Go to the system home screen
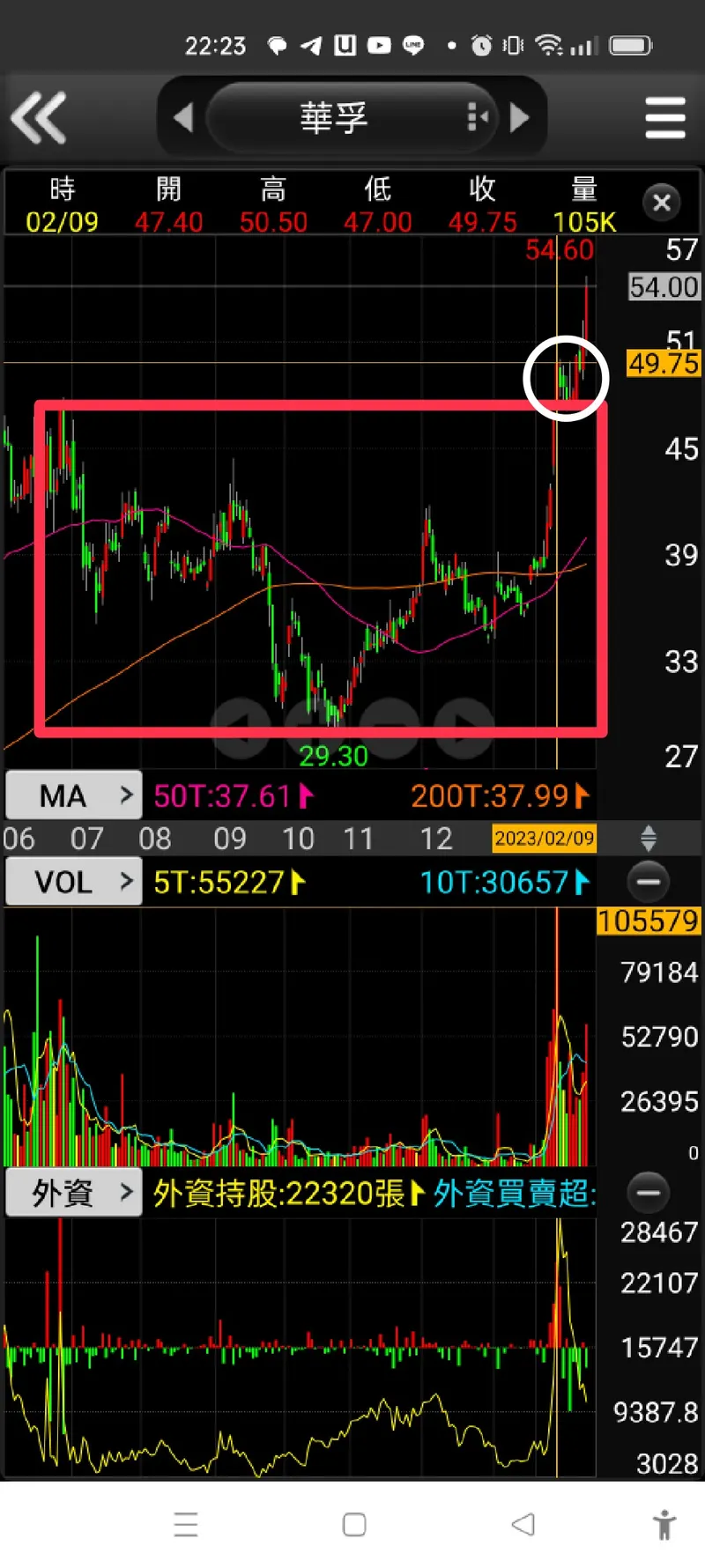This screenshot has height=1568, width=705. 354,1525
